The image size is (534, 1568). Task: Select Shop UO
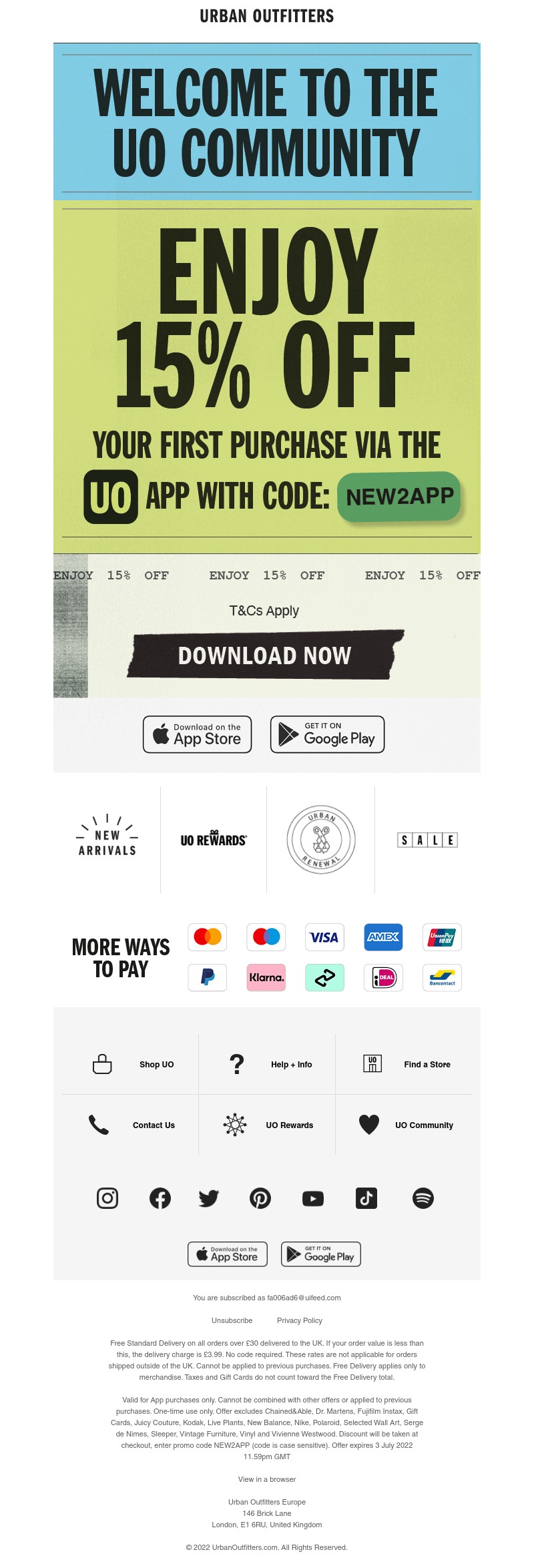tap(133, 1064)
